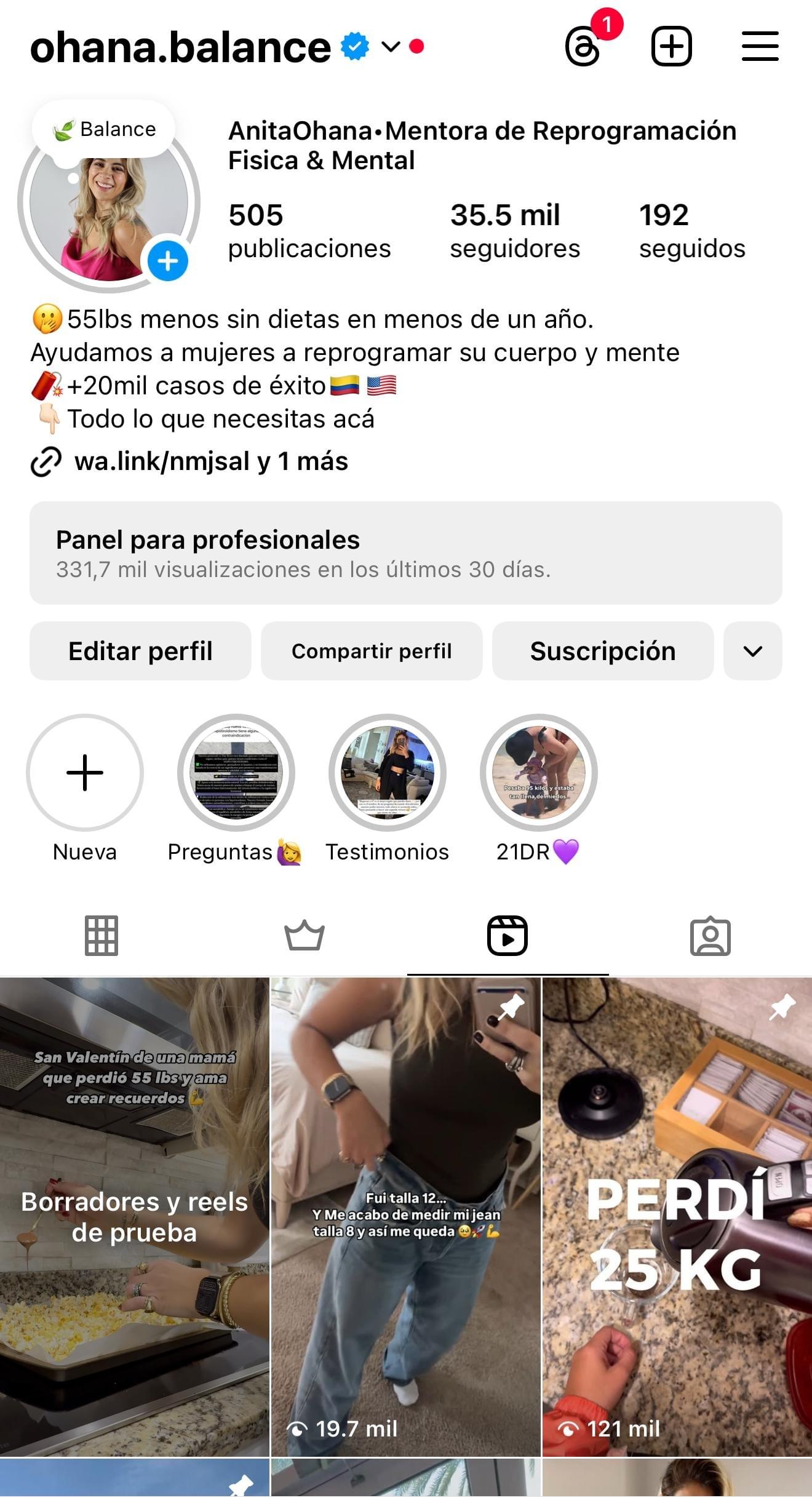Expand the chevron next to Suscripción
This screenshot has height=1498, width=812.
[x=752, y=651]
